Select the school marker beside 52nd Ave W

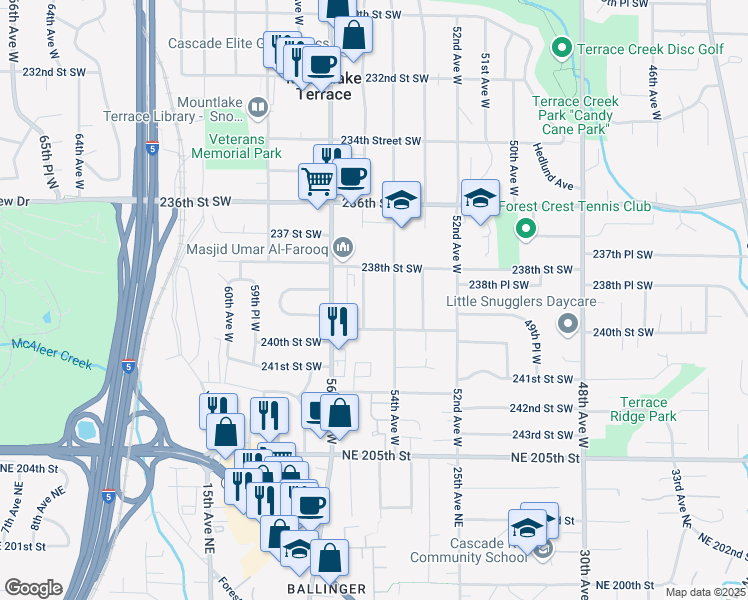click(480, 197)
